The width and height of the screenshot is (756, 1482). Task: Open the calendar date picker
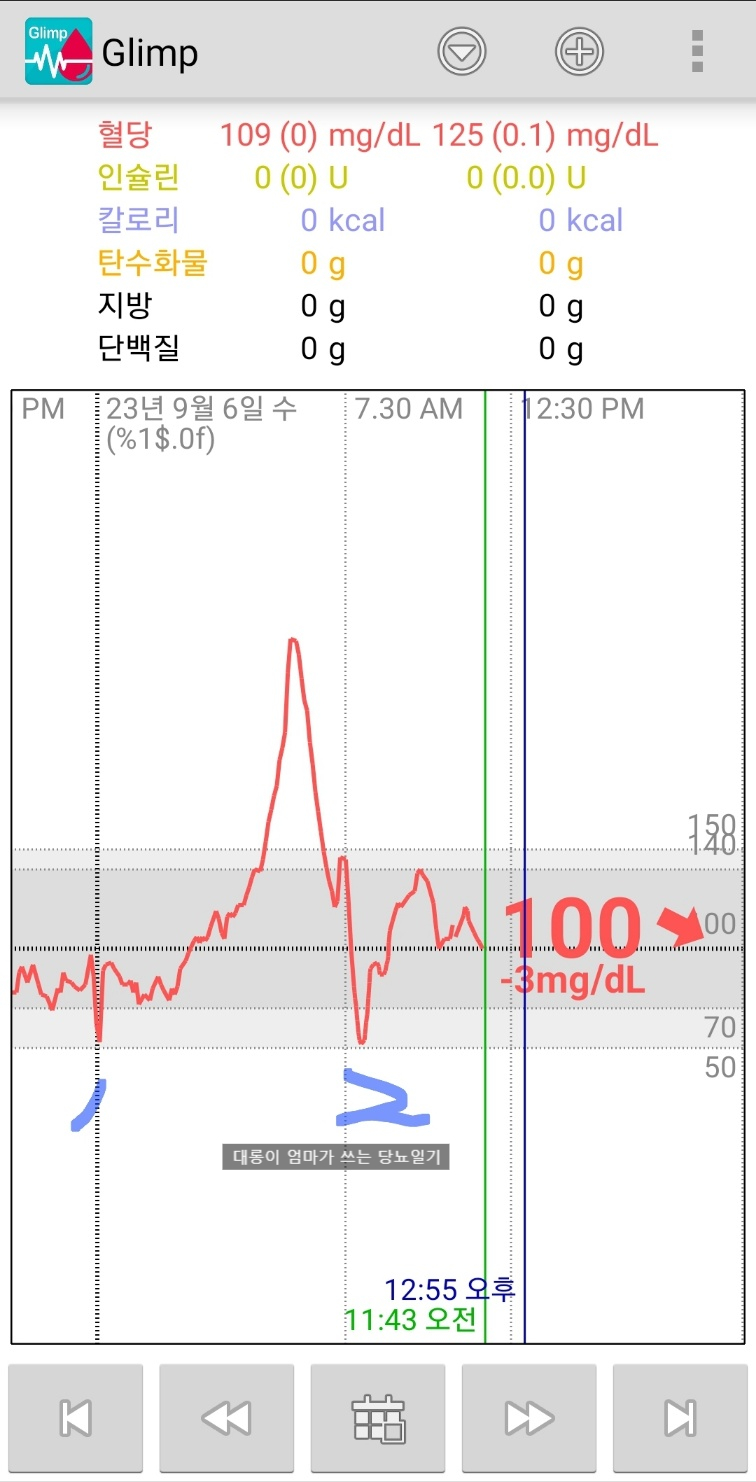click(378, 1418)
